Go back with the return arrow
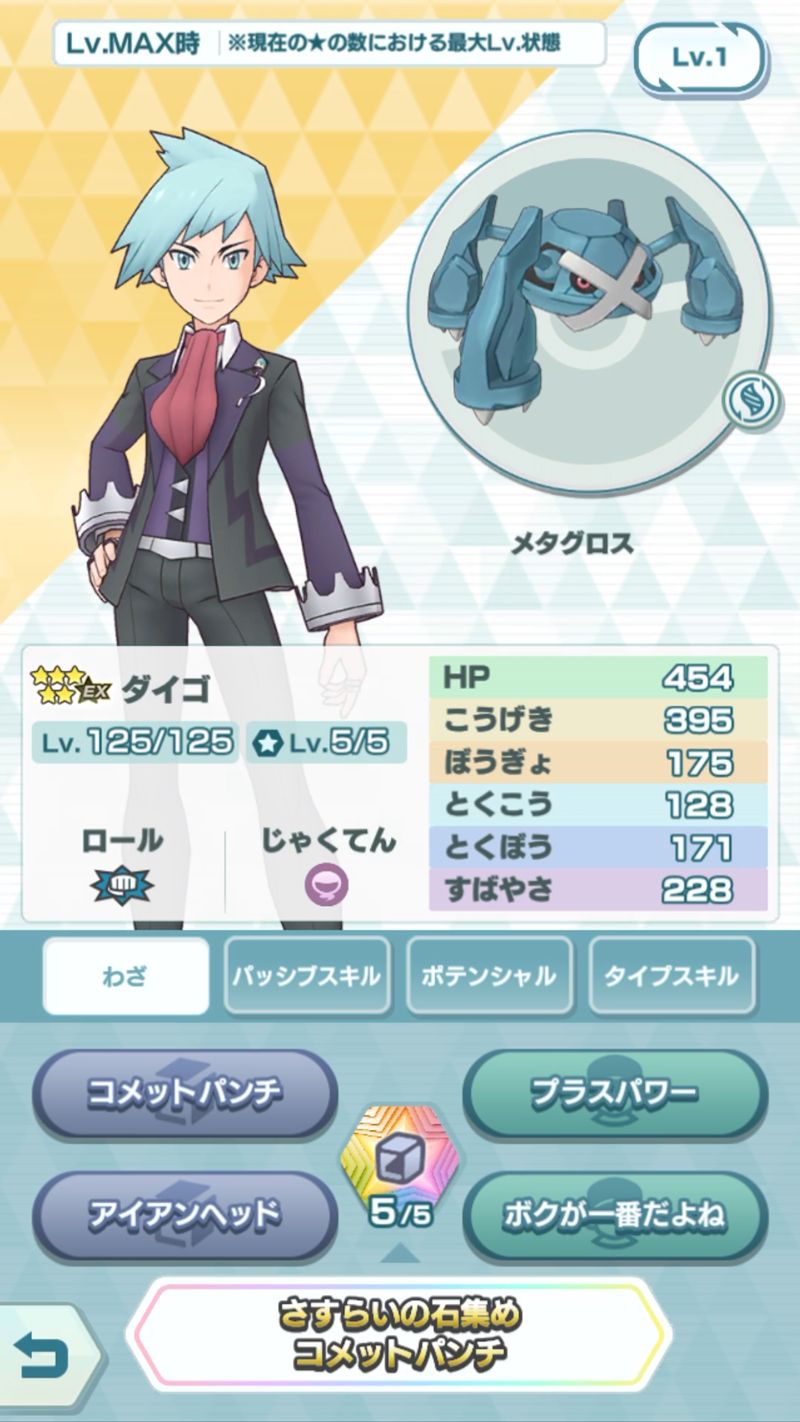Image resolution: width=800 pixels, height=1422 pixels. point(42,1357)
